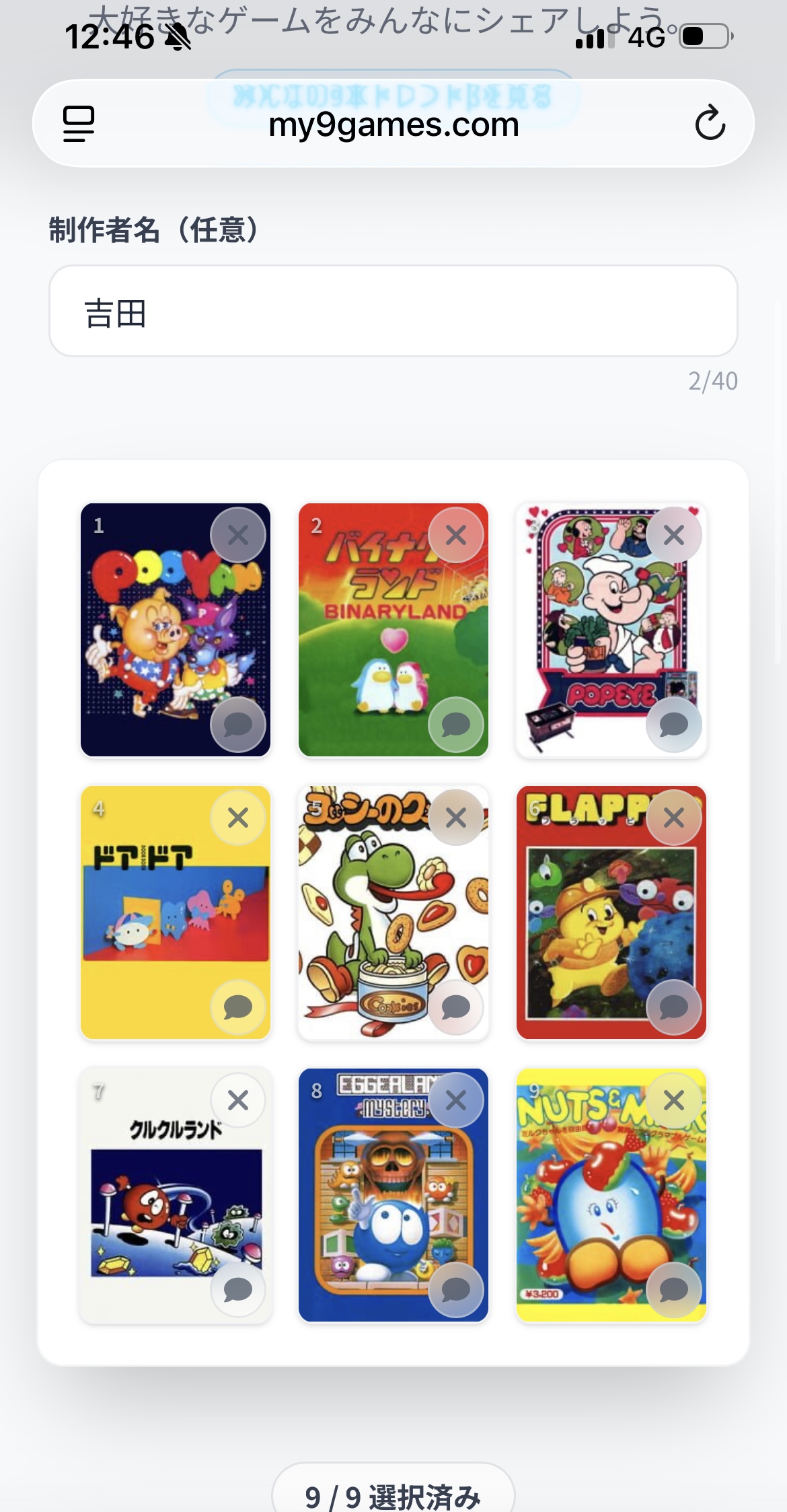
Task: Add a comment to Popeye
Action: coord(674,725)
